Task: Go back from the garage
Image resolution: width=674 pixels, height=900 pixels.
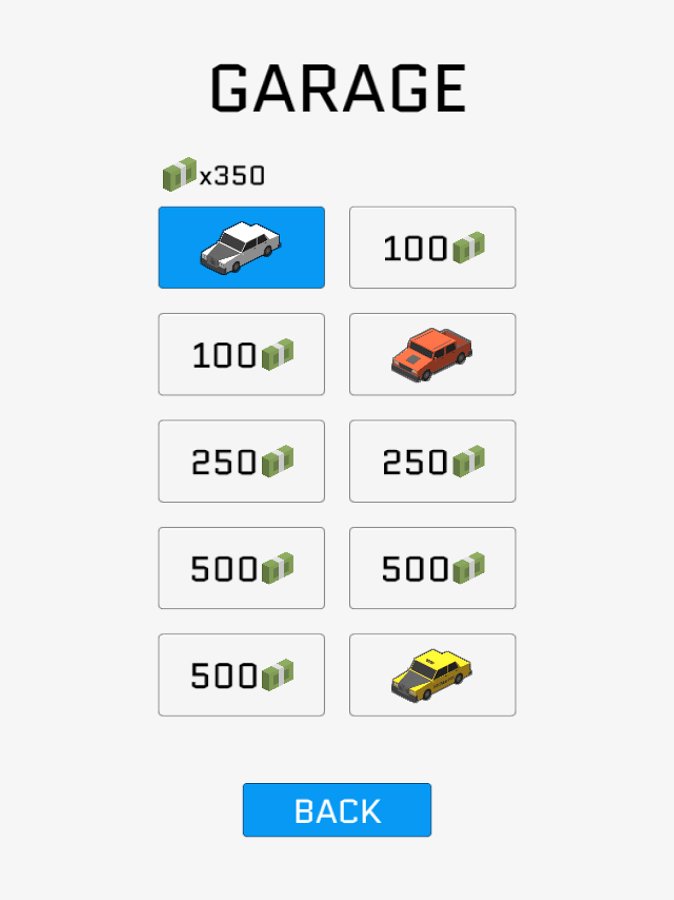Action: click(x=337, y=810)
